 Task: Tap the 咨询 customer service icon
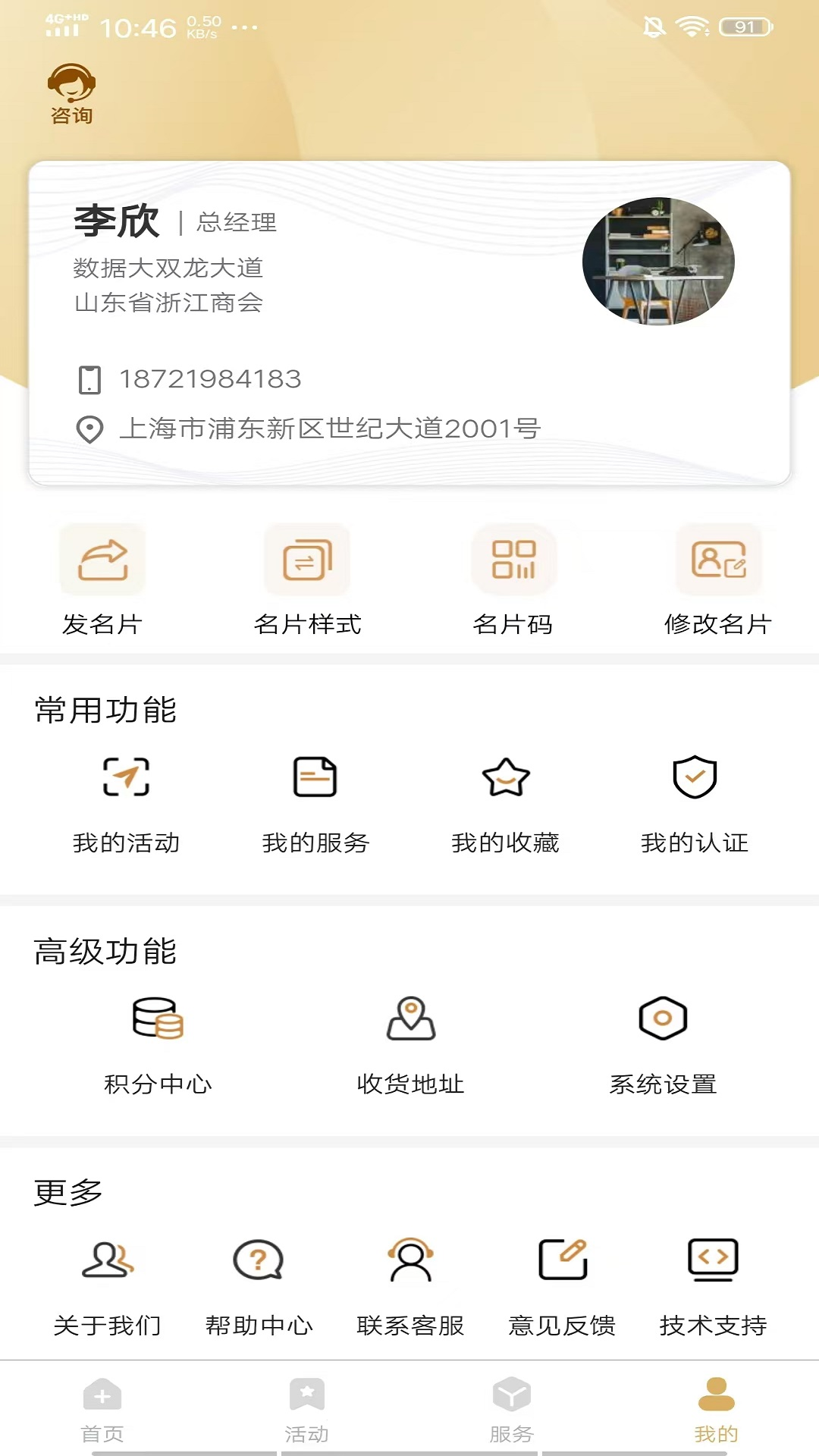[x=71, y=89]
